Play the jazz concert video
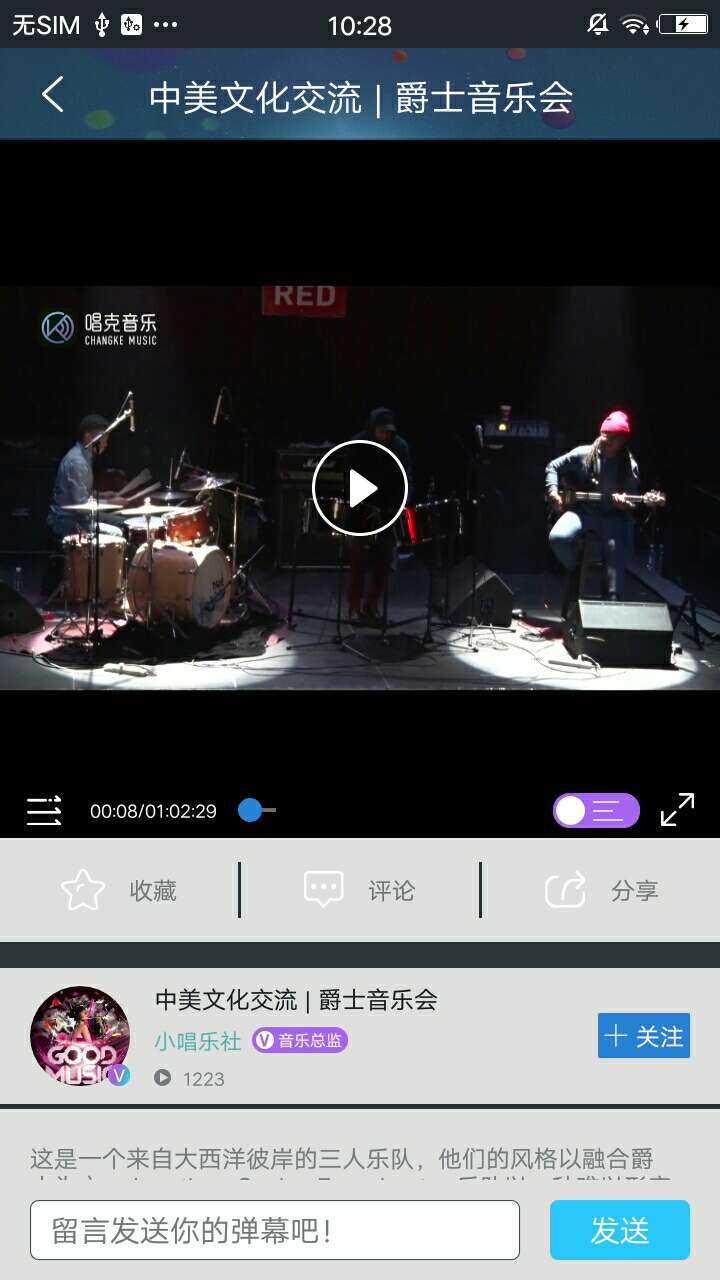The height and width of the screenshot is (1280, 720). tap(360, 488)
